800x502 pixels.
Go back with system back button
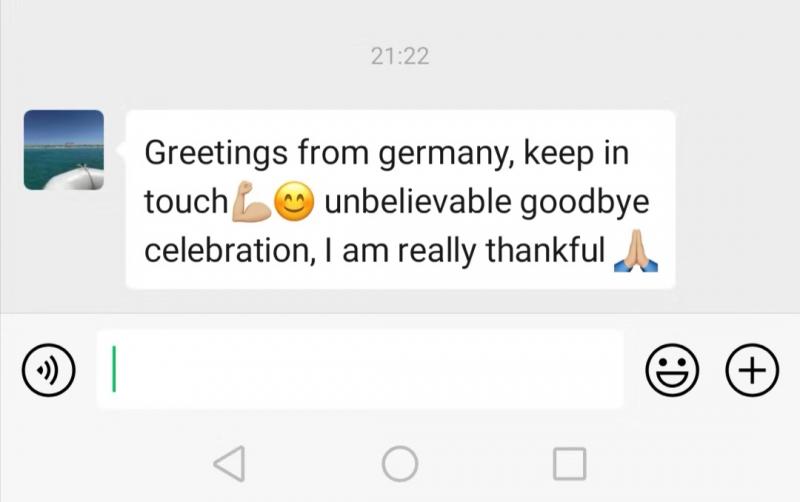[x=230, y=463]
